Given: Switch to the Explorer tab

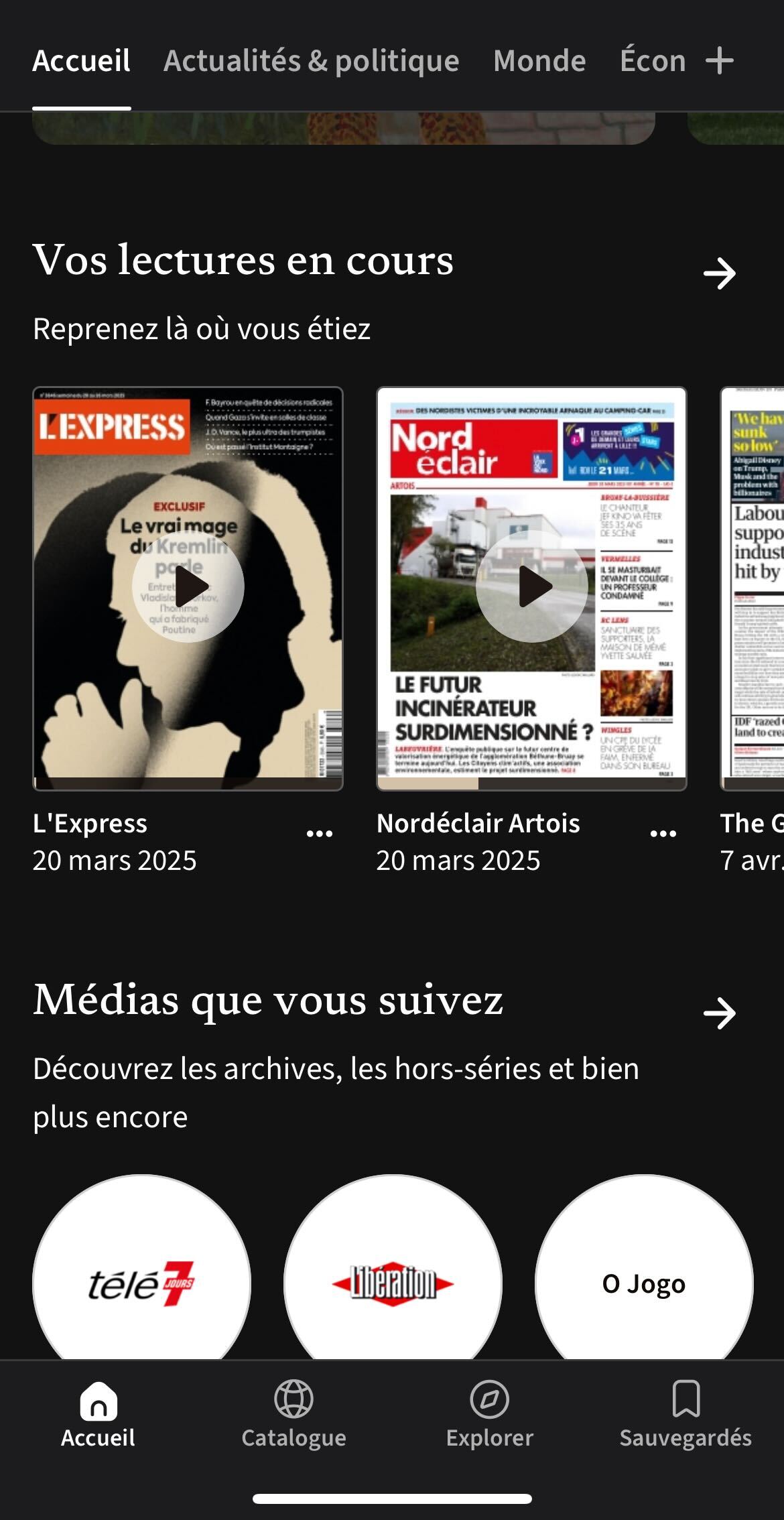Looking at the screenshot, I should pyautogui.click(x=490, y=1414).
